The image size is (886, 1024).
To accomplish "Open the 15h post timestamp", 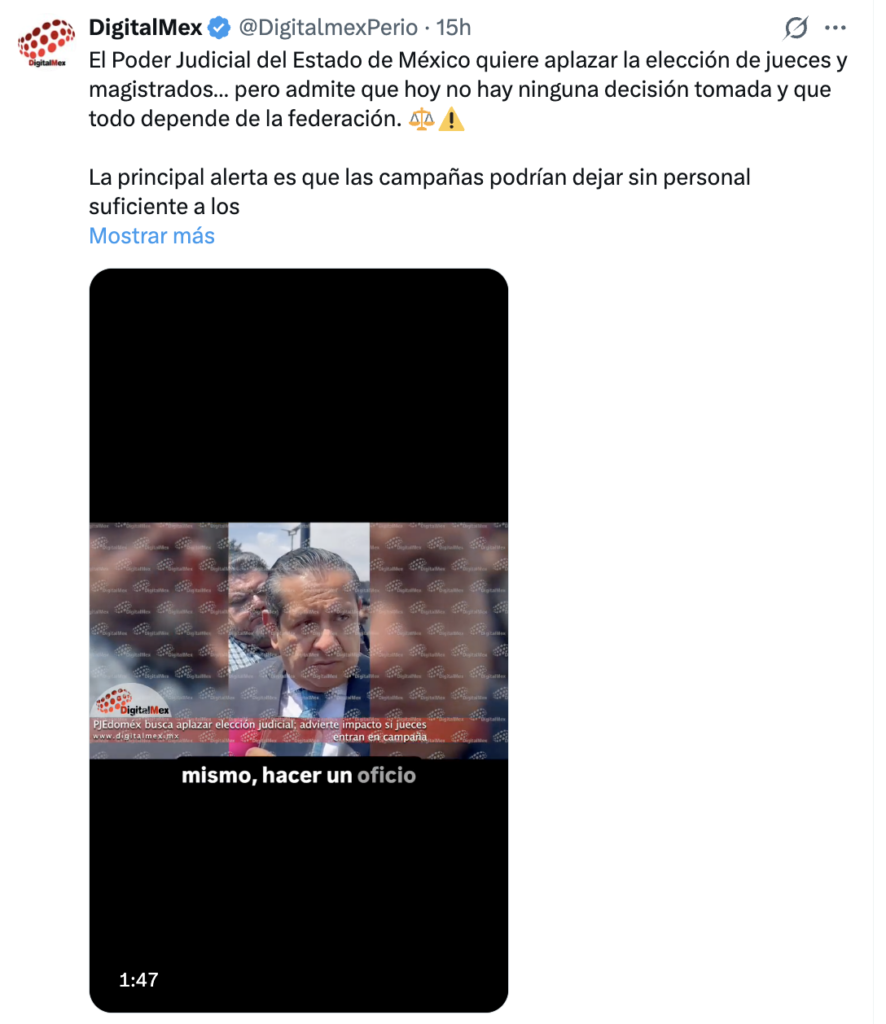I will (454, 28).
